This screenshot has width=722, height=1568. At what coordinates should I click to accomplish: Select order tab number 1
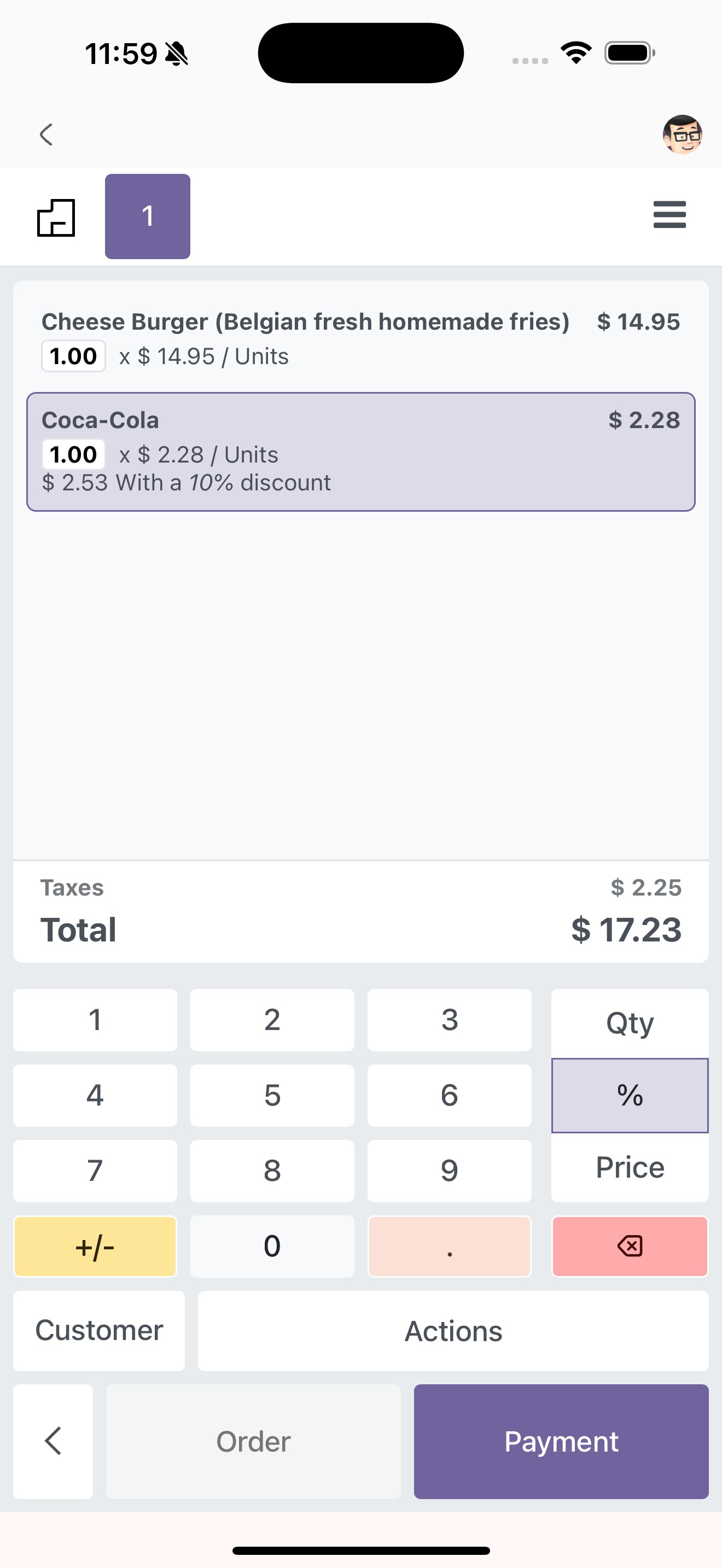(147, 217)
